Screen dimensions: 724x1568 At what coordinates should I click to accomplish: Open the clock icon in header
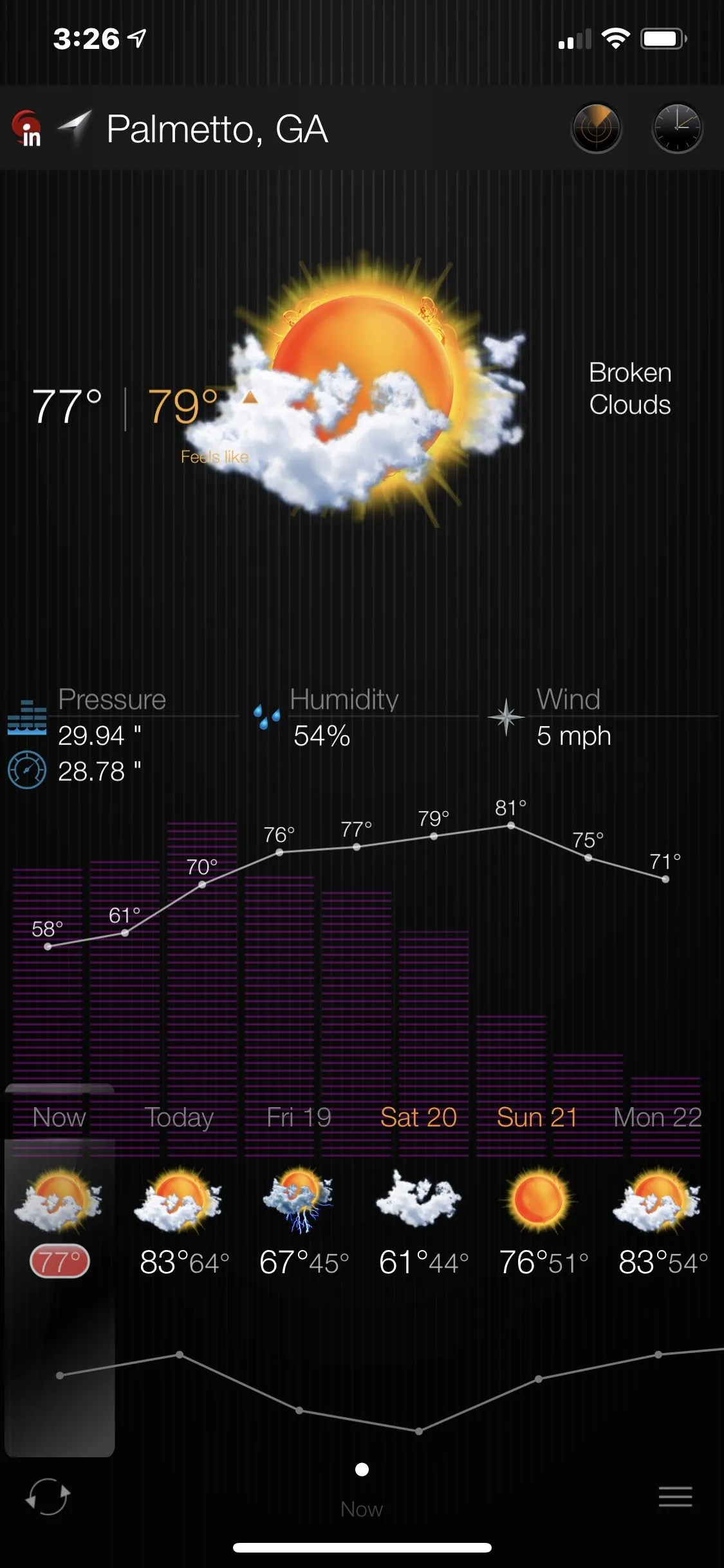coord(677,128)
